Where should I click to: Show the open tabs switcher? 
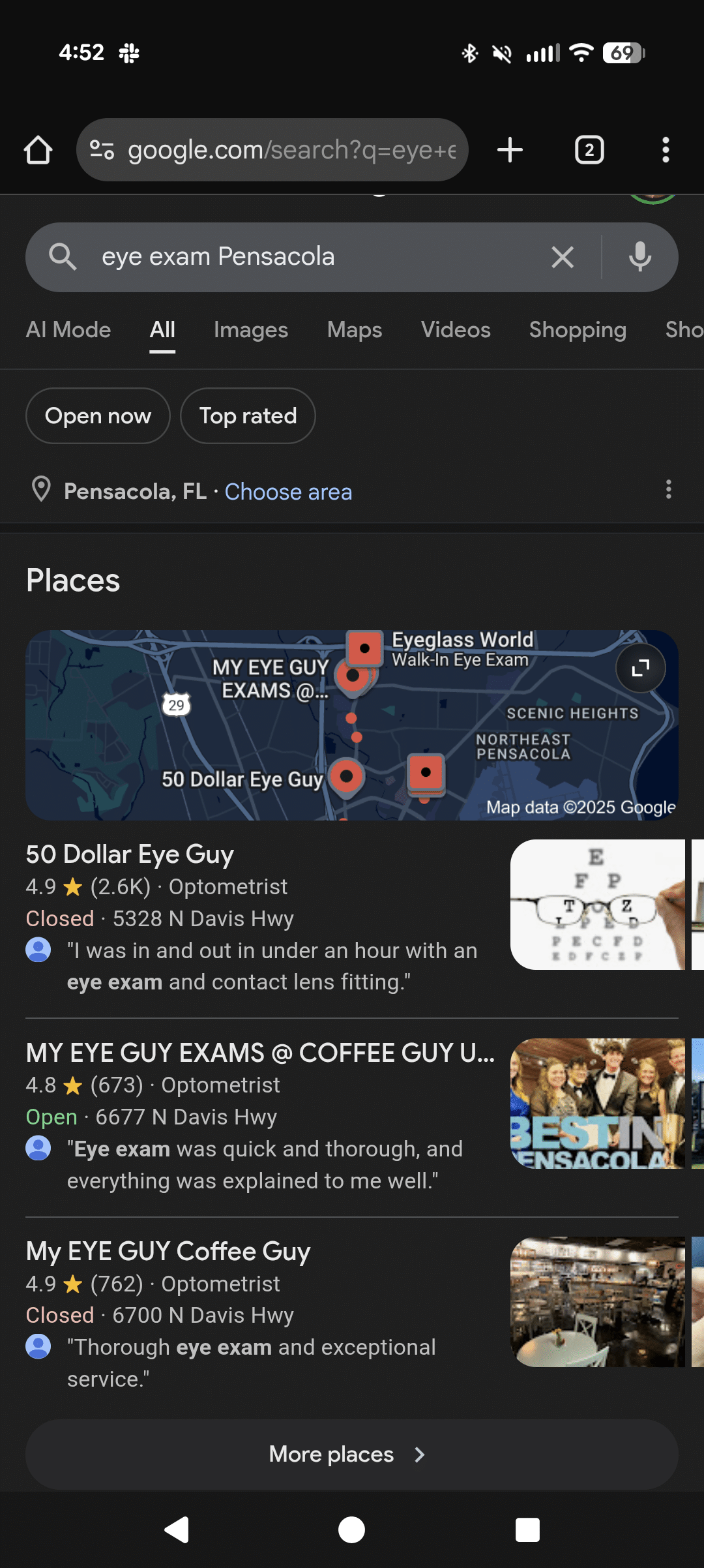(589, 150)
